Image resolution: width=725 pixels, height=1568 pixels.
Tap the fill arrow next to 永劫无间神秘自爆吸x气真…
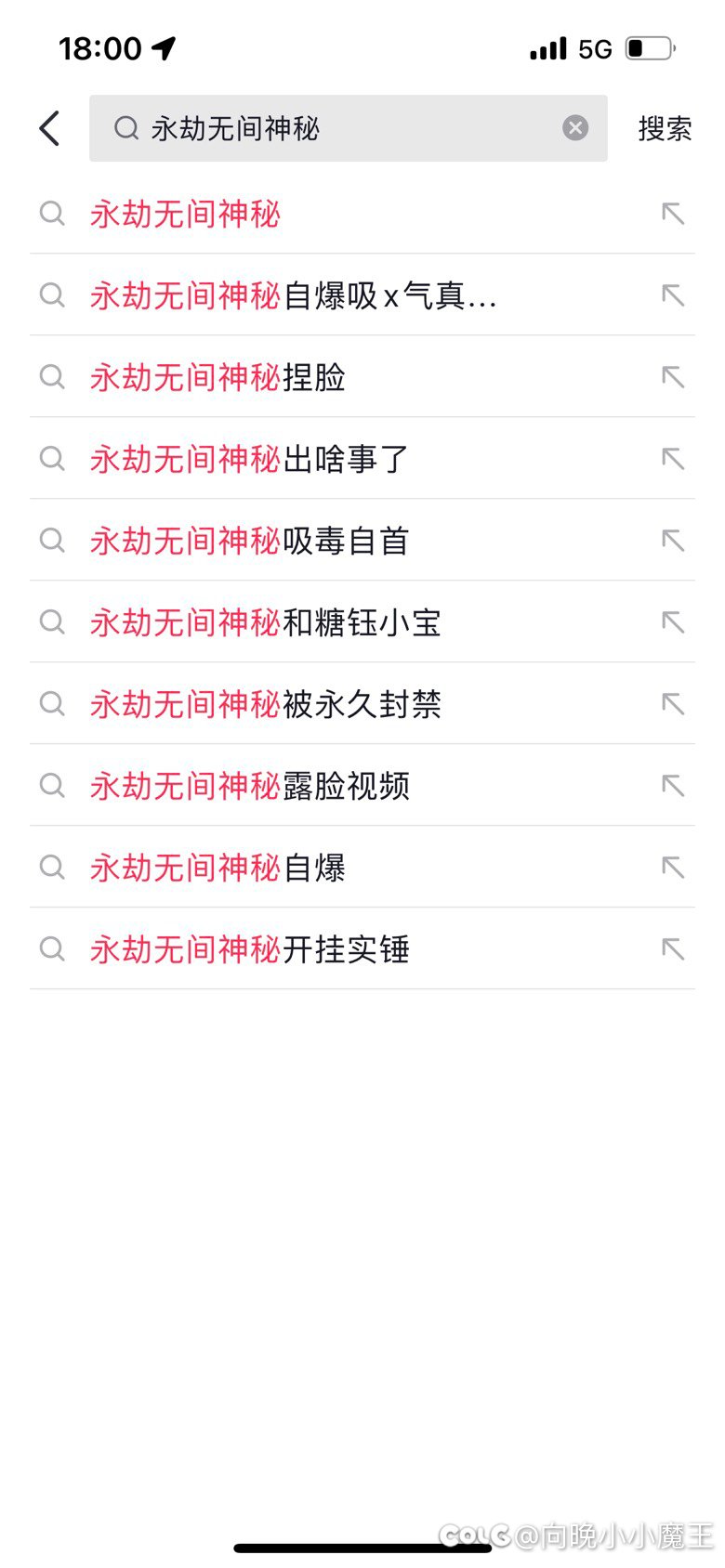673,295
